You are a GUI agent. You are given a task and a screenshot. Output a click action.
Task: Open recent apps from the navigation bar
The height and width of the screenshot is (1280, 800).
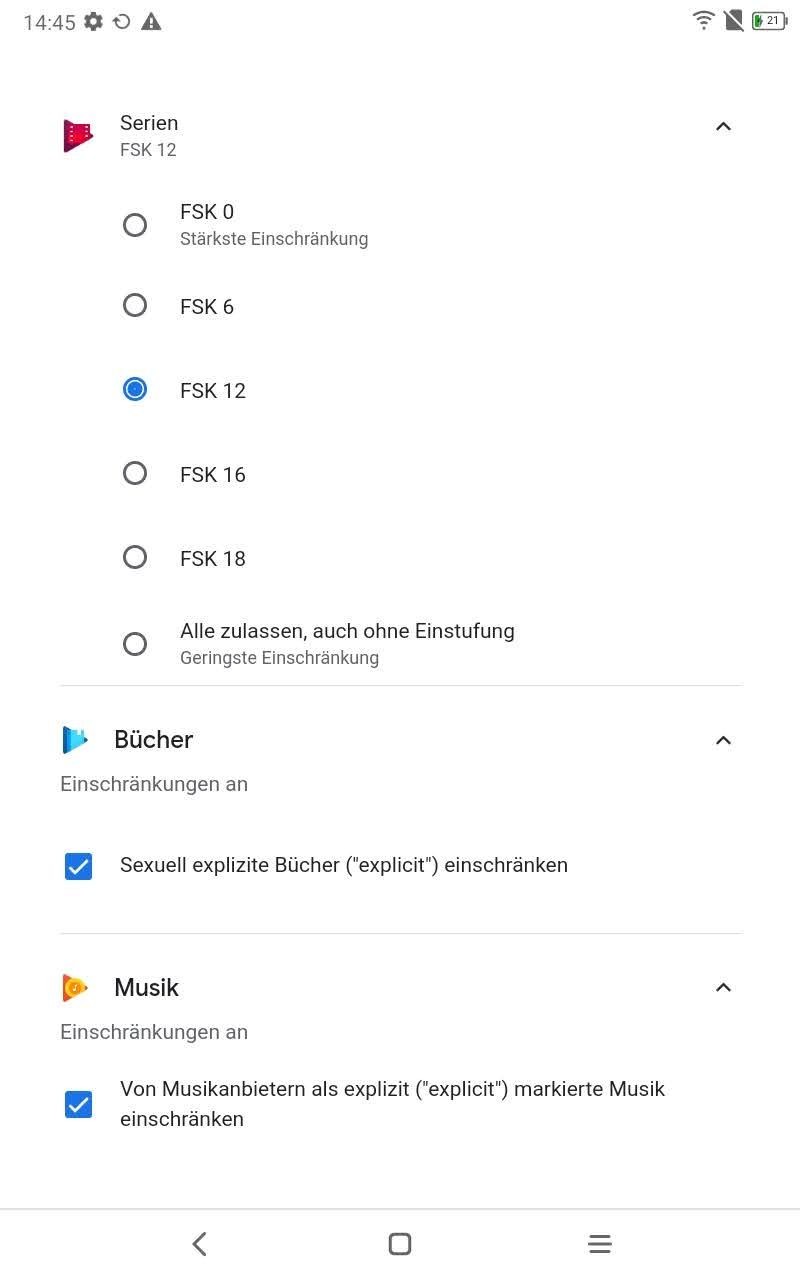pos(600,1243)
